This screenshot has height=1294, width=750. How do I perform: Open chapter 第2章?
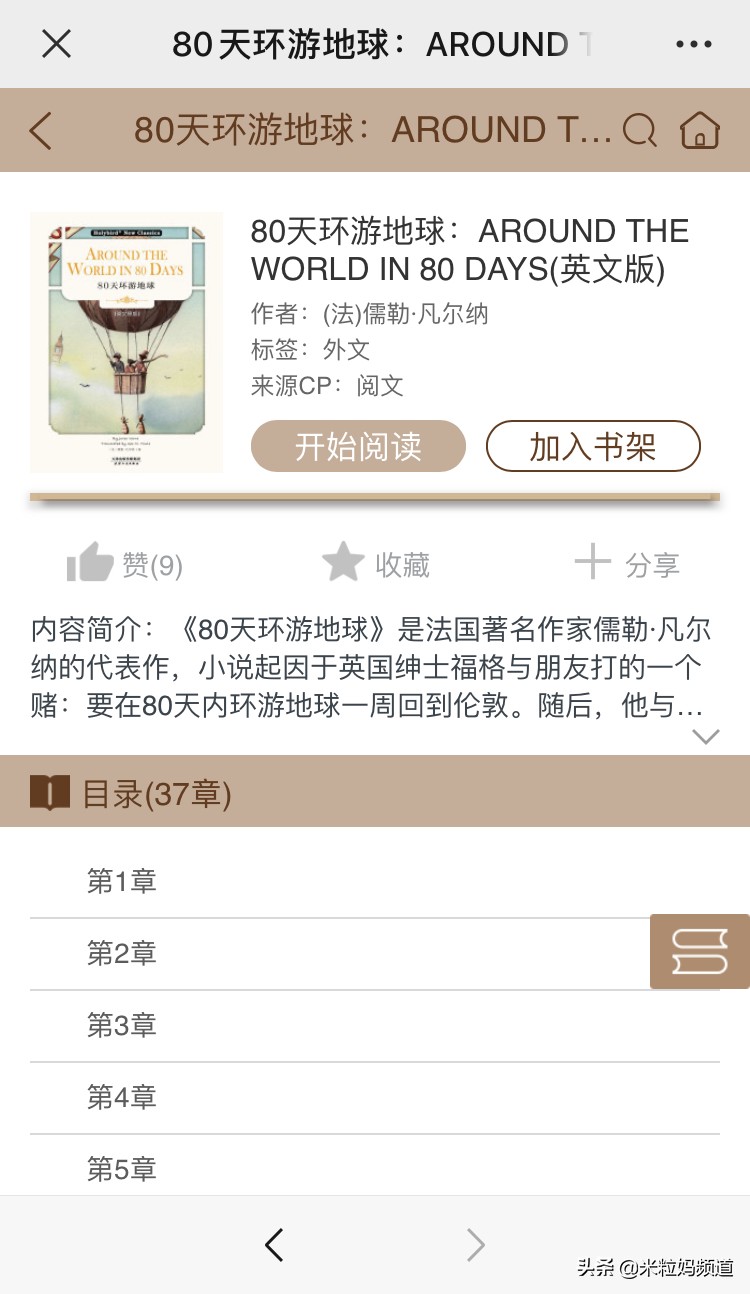pyautogui.click(x=122, y=954)
